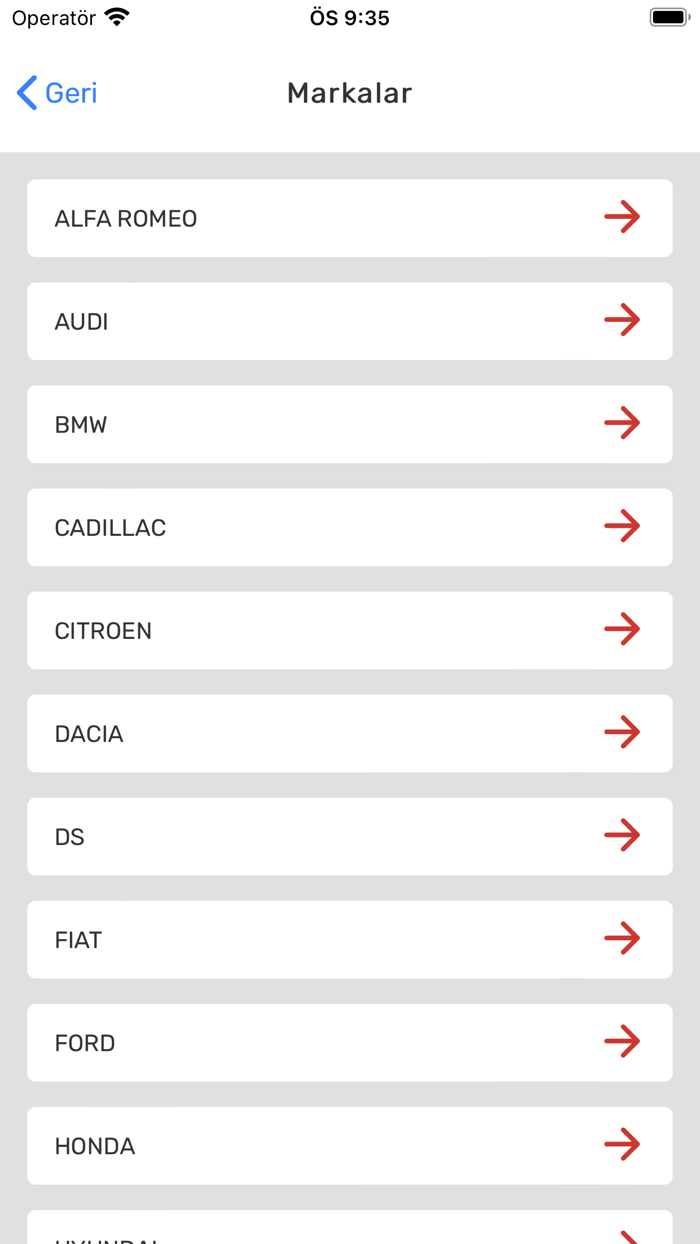Go back using the Geri button

(x=58, y=93)
